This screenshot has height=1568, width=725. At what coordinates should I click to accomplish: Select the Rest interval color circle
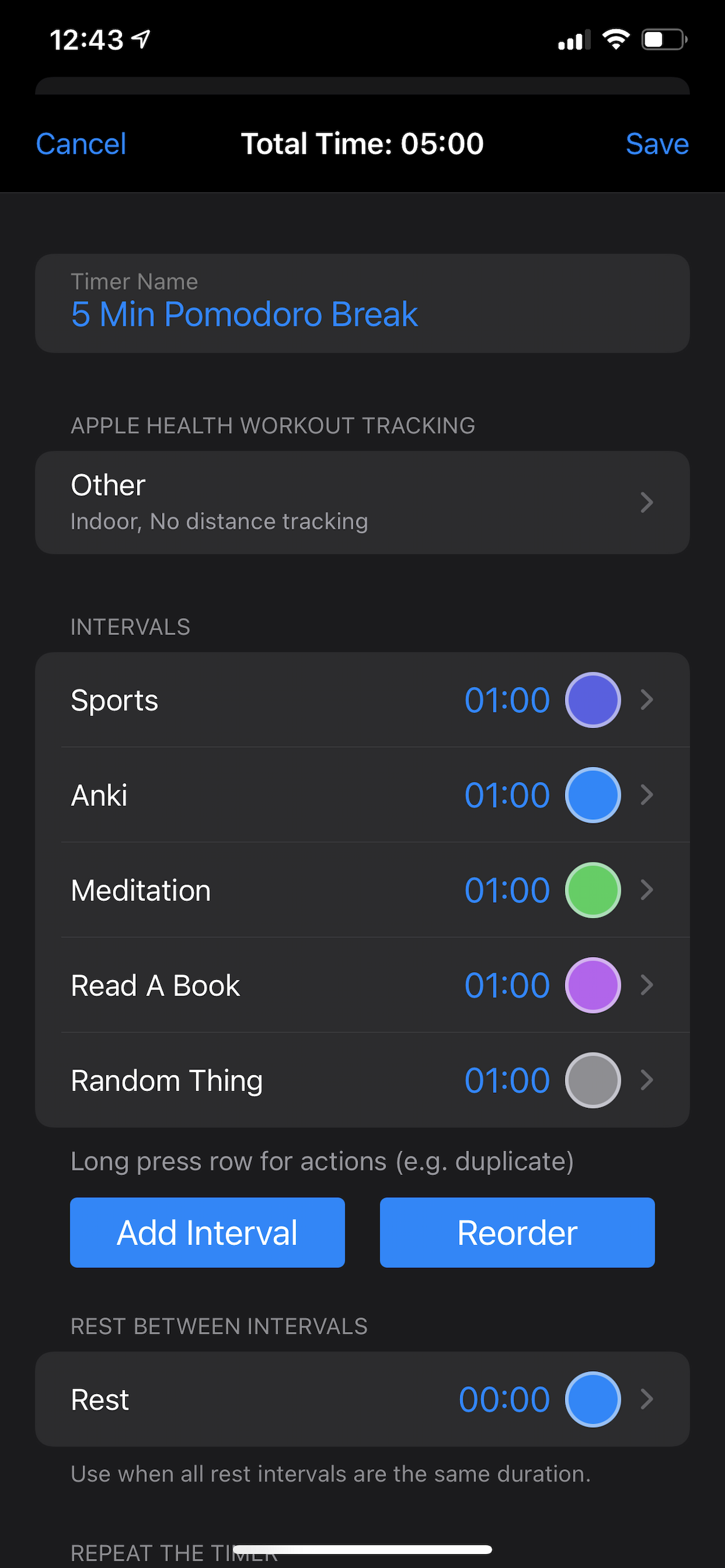click(x=593, y=1399)
